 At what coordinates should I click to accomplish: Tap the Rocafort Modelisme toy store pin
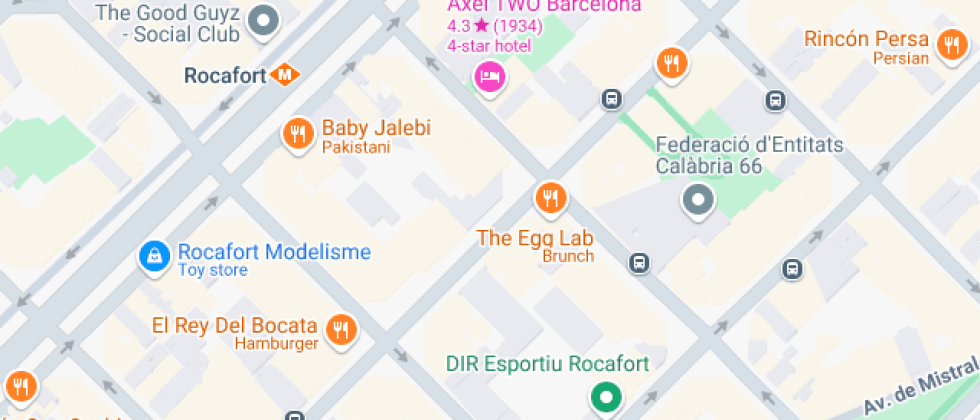[154, 257]
